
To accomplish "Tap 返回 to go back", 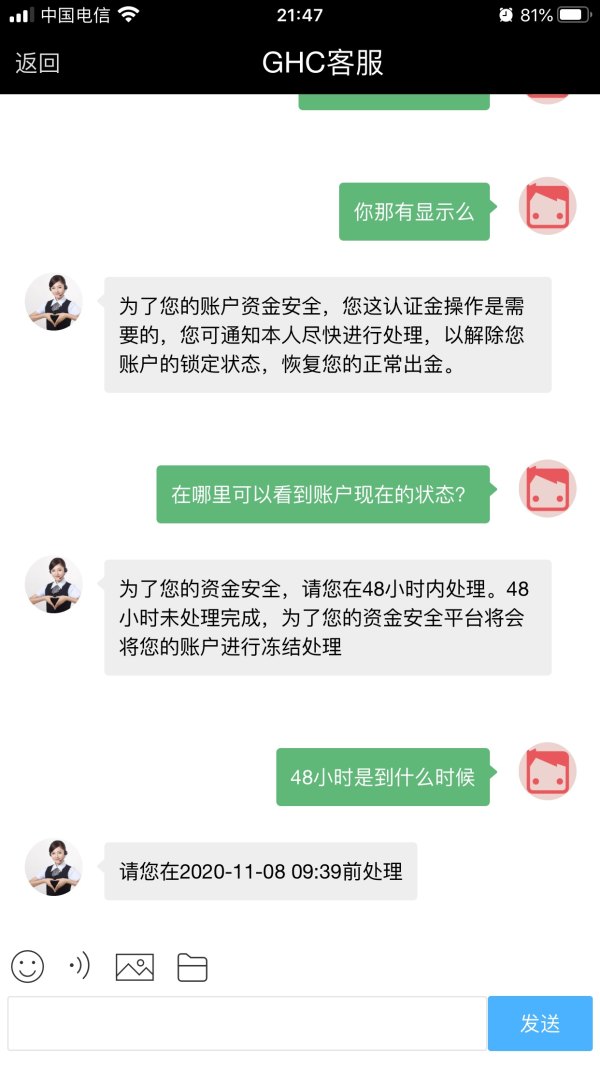I will coord(38,63).
